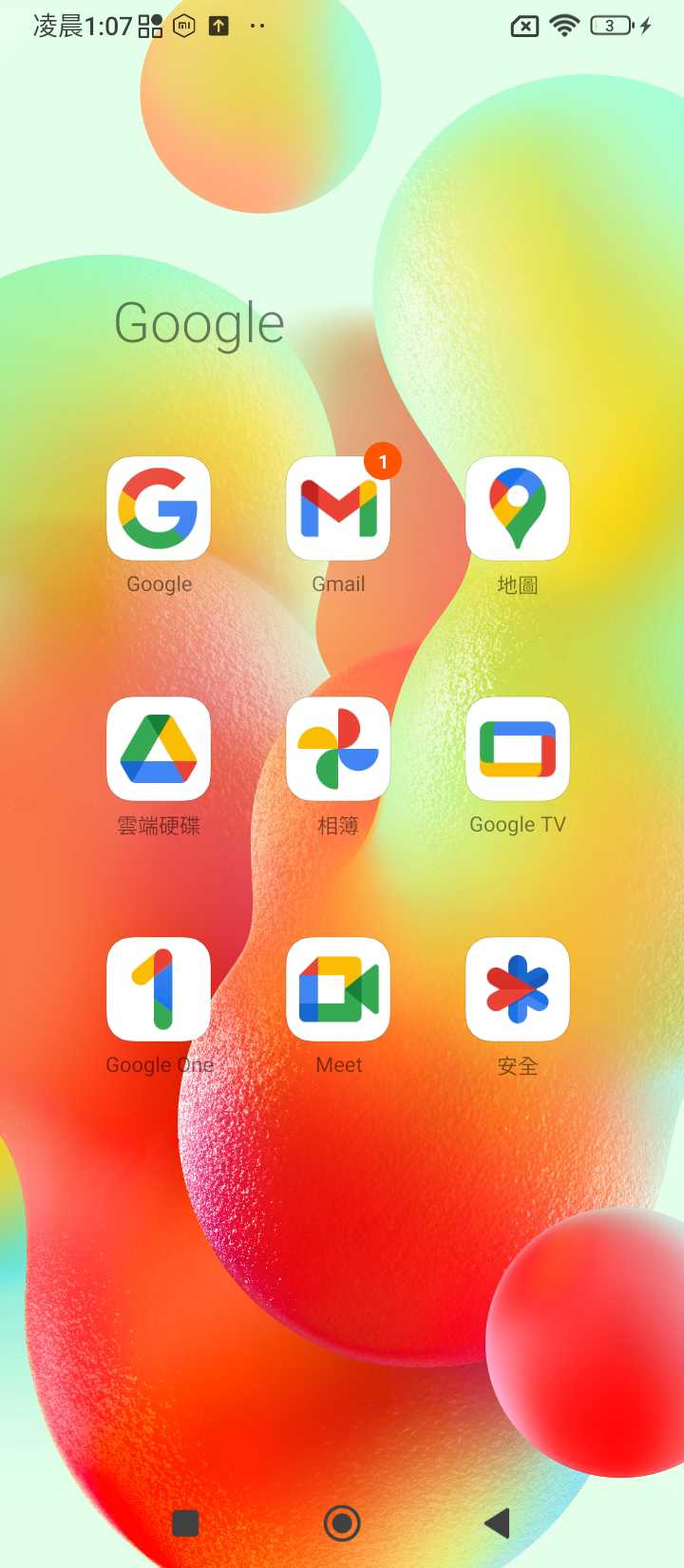Show recent apps via square button
The height and width of the screenshot is (1568, 684).
coord(185,1523)
